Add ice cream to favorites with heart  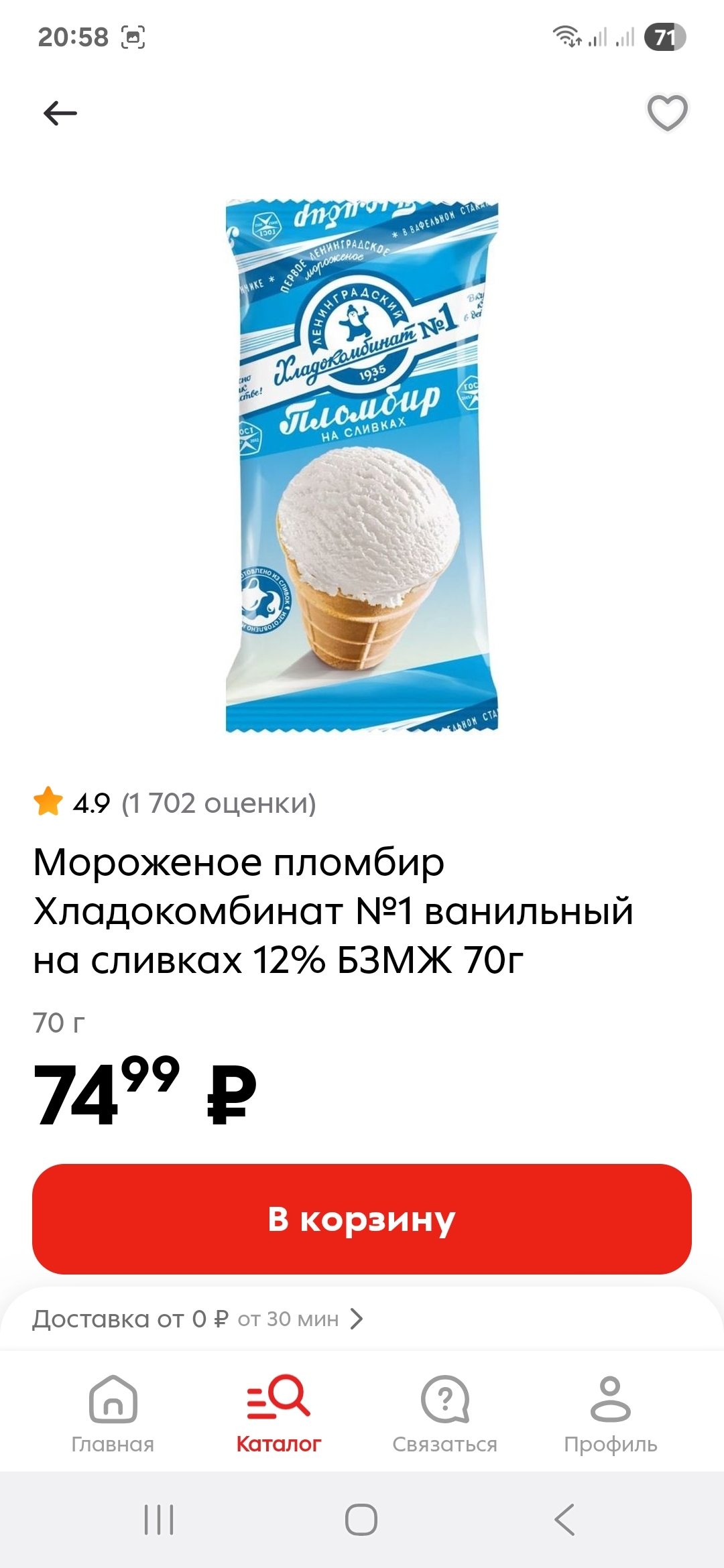(667, 113)
